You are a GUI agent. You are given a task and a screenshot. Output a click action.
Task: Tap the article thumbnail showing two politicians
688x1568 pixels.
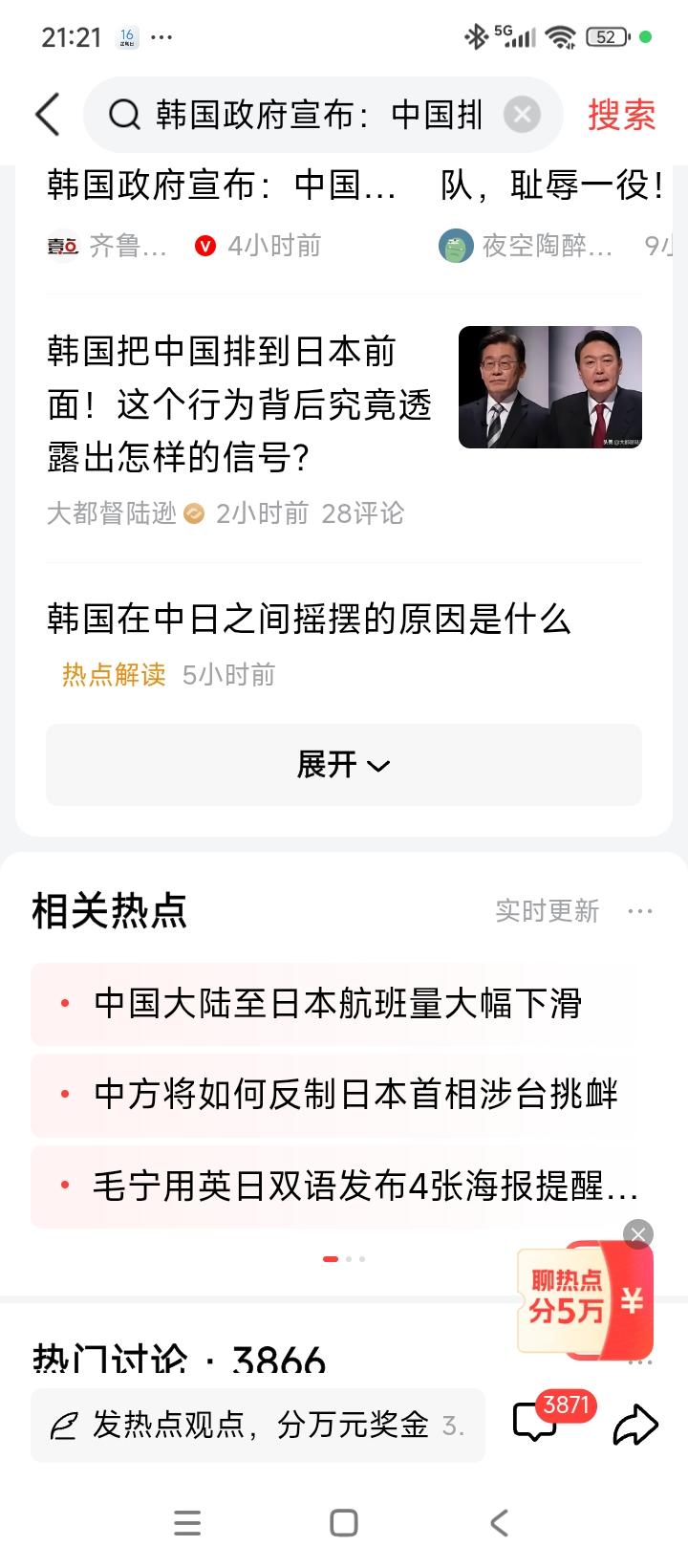coord(550,386)
